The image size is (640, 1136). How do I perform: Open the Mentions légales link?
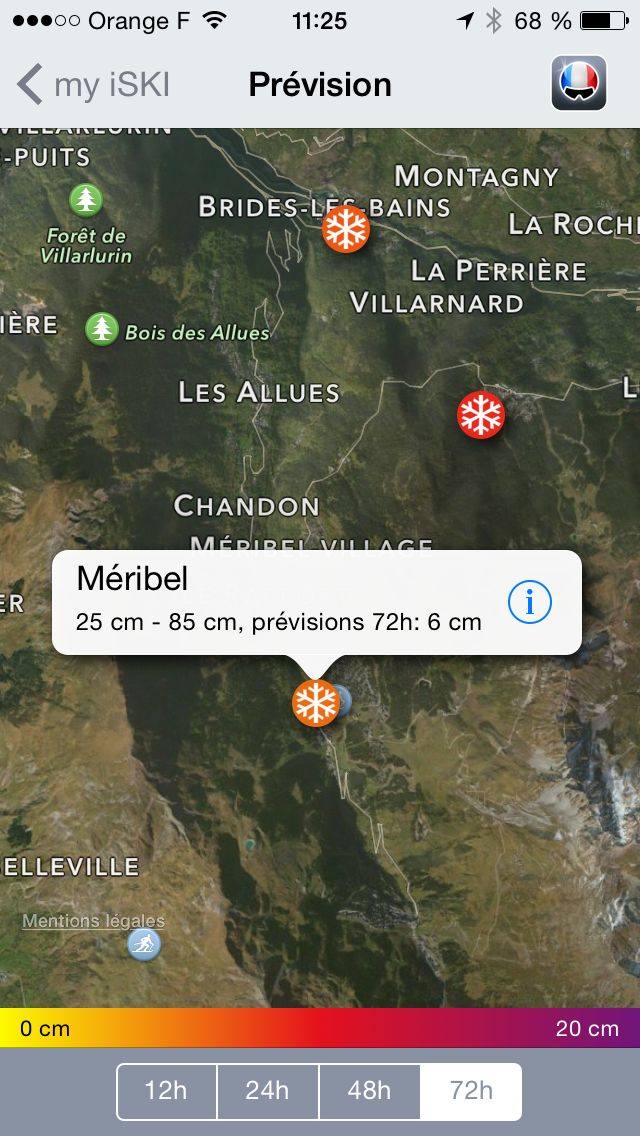click(x=93, y=921)
